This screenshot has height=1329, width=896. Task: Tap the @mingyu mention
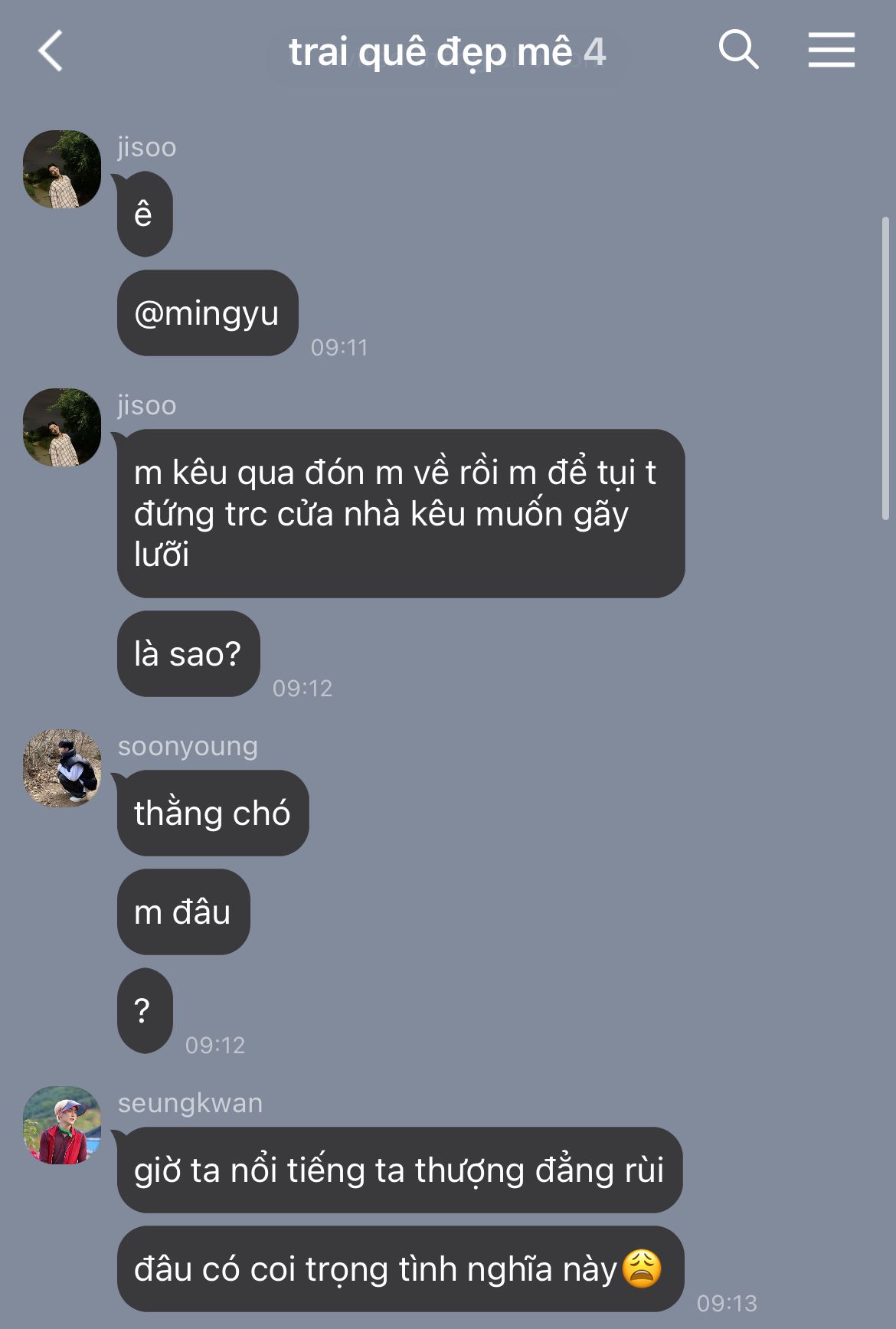[x=207, y=313]
